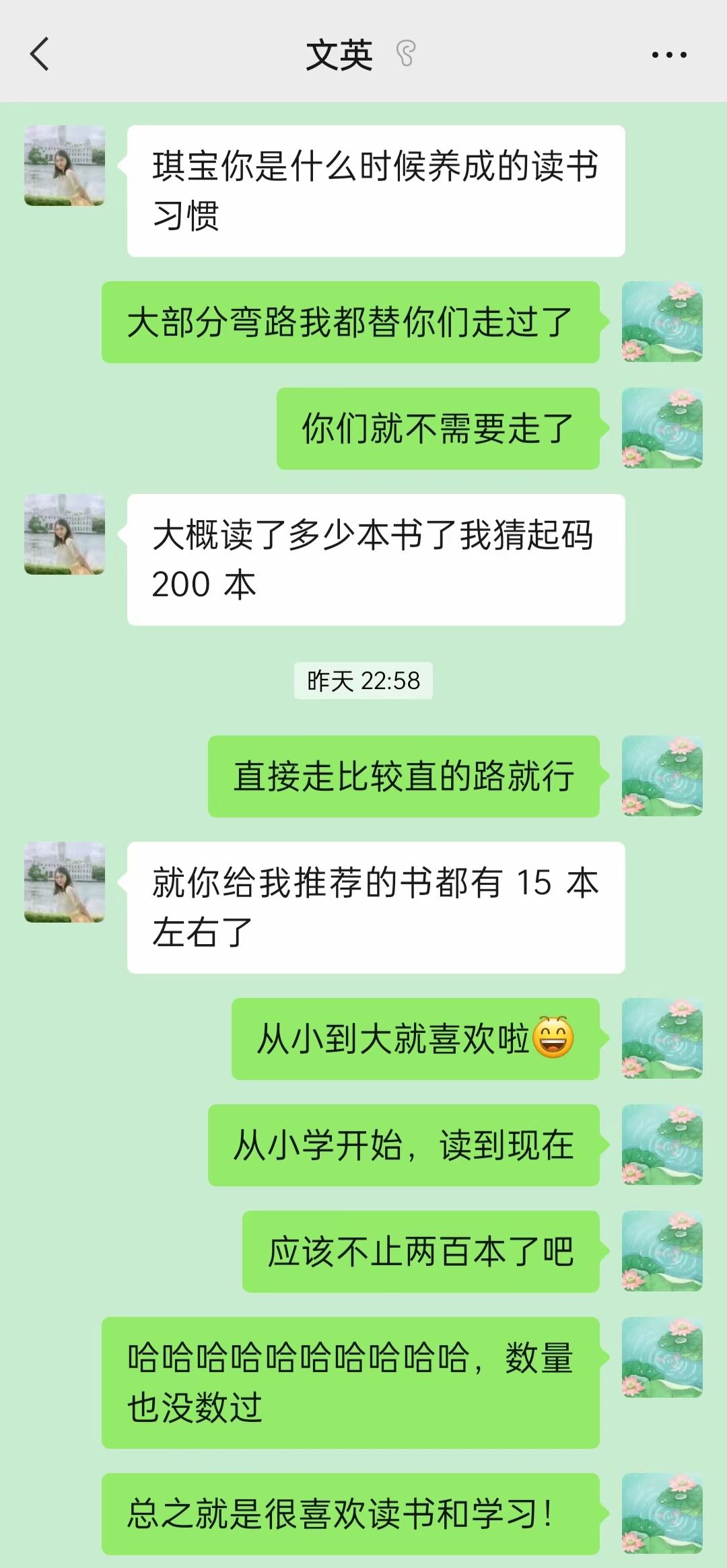Tap 文英's avatar beside 推荐的书 message
Image resolution: width=727 pixels, height=1568 pixels.
coord(65,882)
